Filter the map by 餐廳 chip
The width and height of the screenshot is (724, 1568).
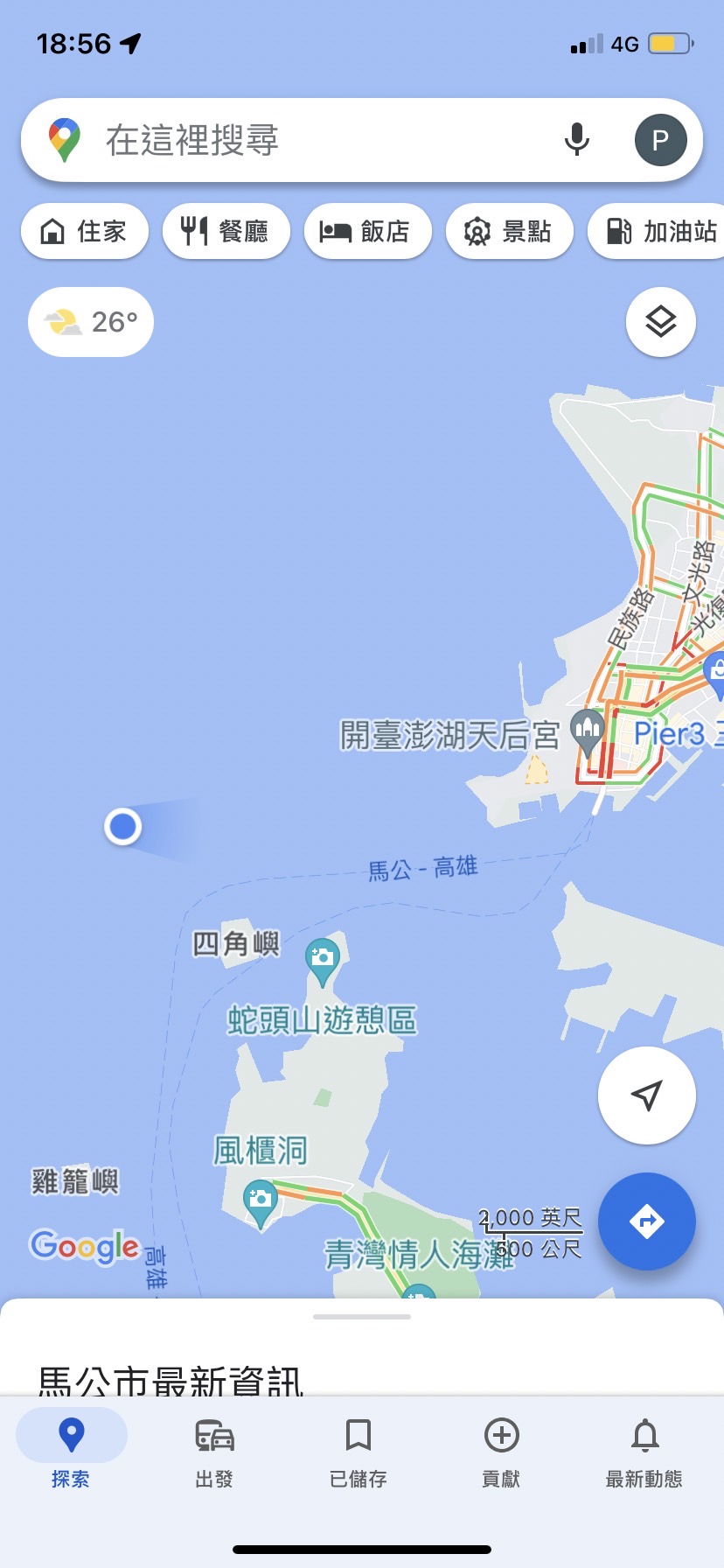tap(226, 231)
